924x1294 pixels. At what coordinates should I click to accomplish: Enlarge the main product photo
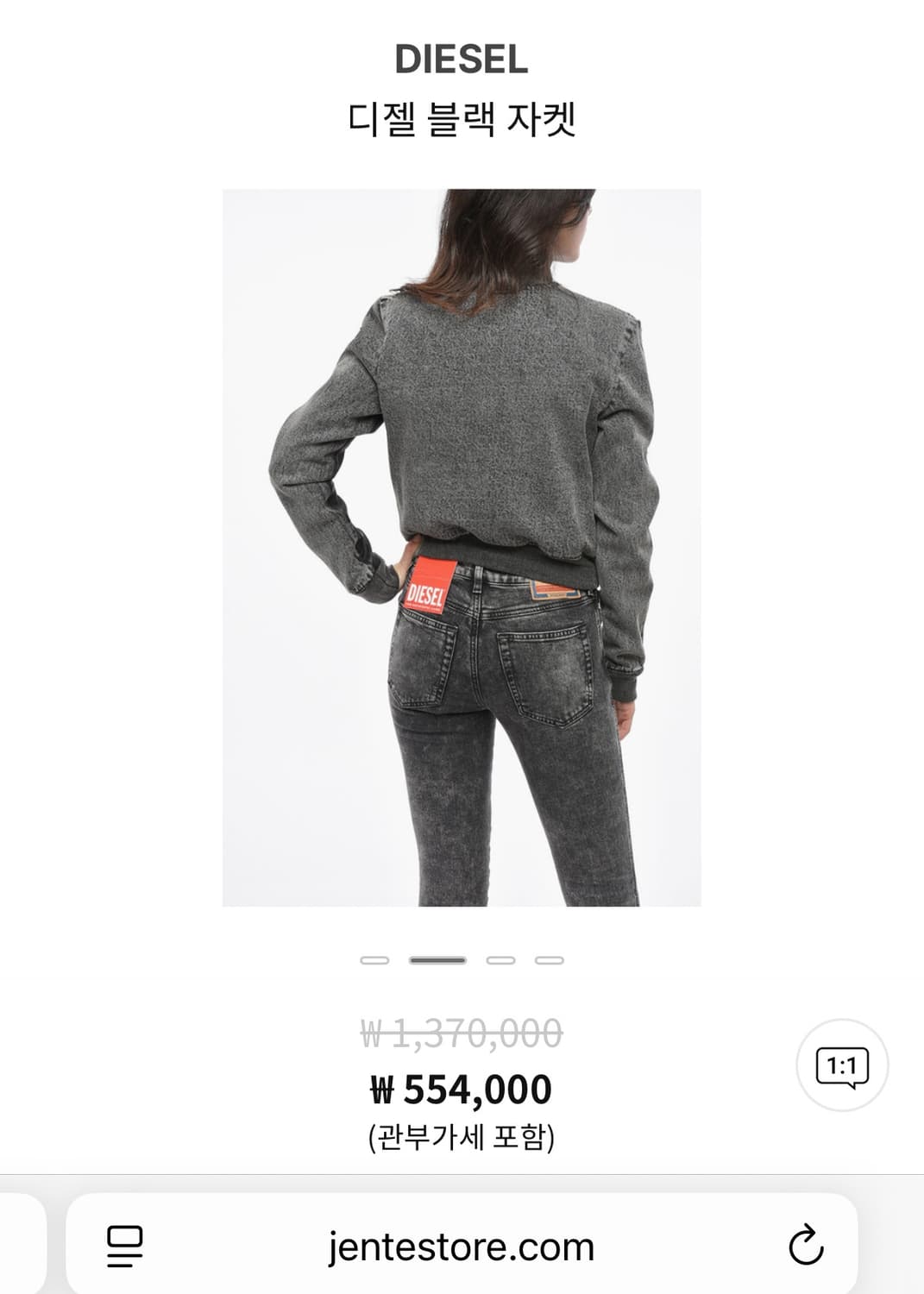point(462,543)
